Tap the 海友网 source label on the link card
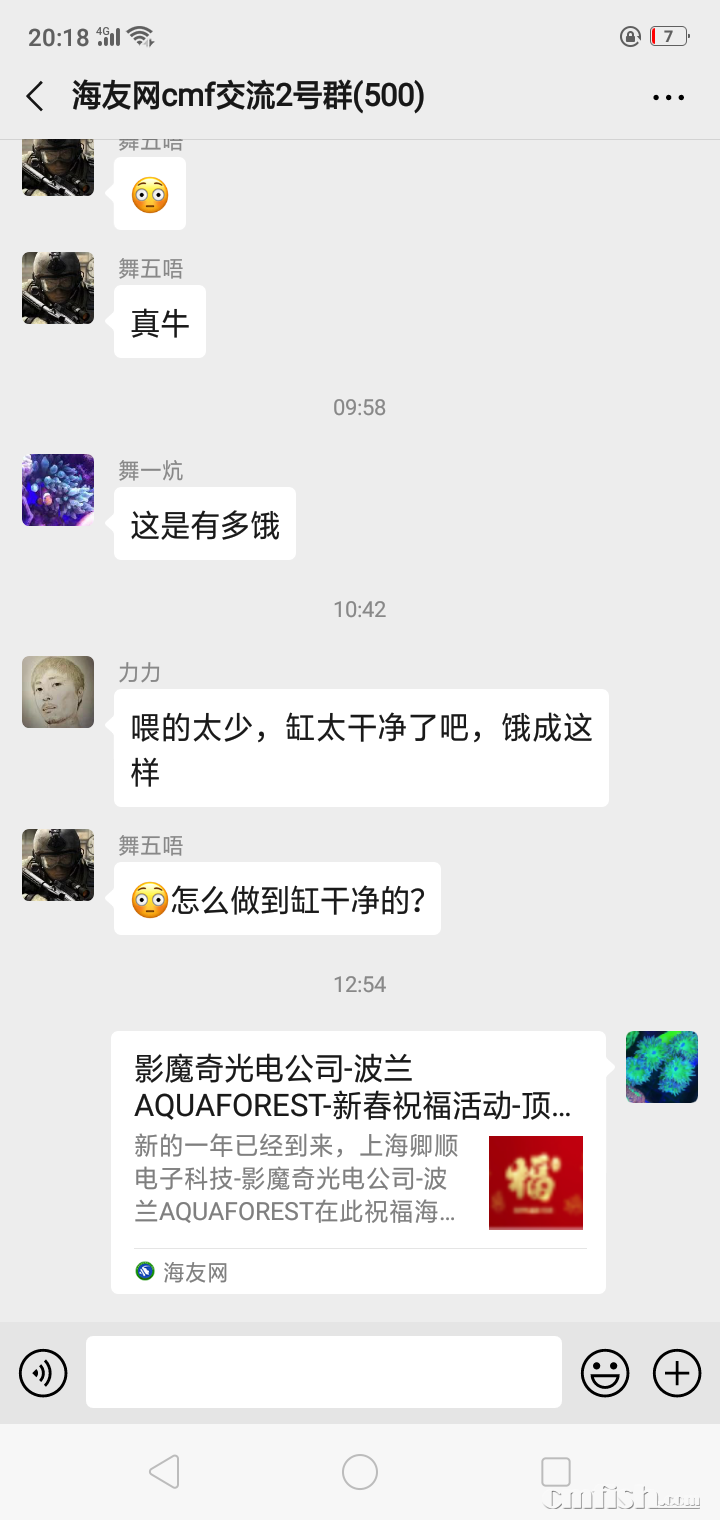 (176, 1272)
